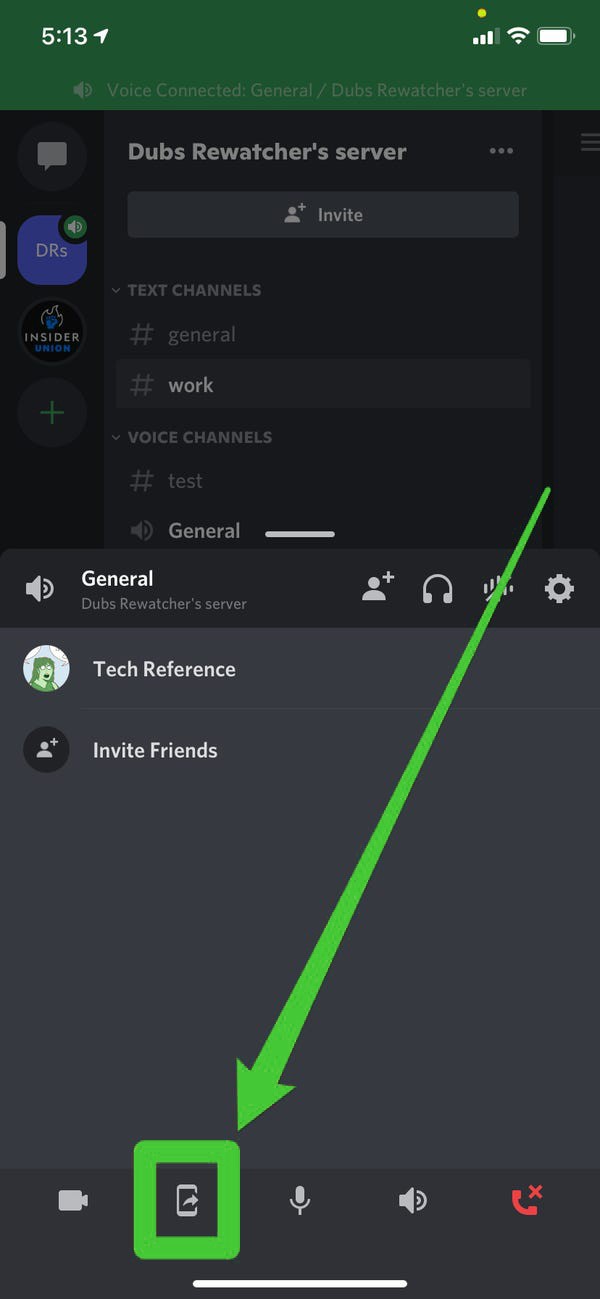Image resolution: width=600 pixels, height=1299 pixels.
Task: Toggle the speaker output
Action: click(x=413, y=1200)
